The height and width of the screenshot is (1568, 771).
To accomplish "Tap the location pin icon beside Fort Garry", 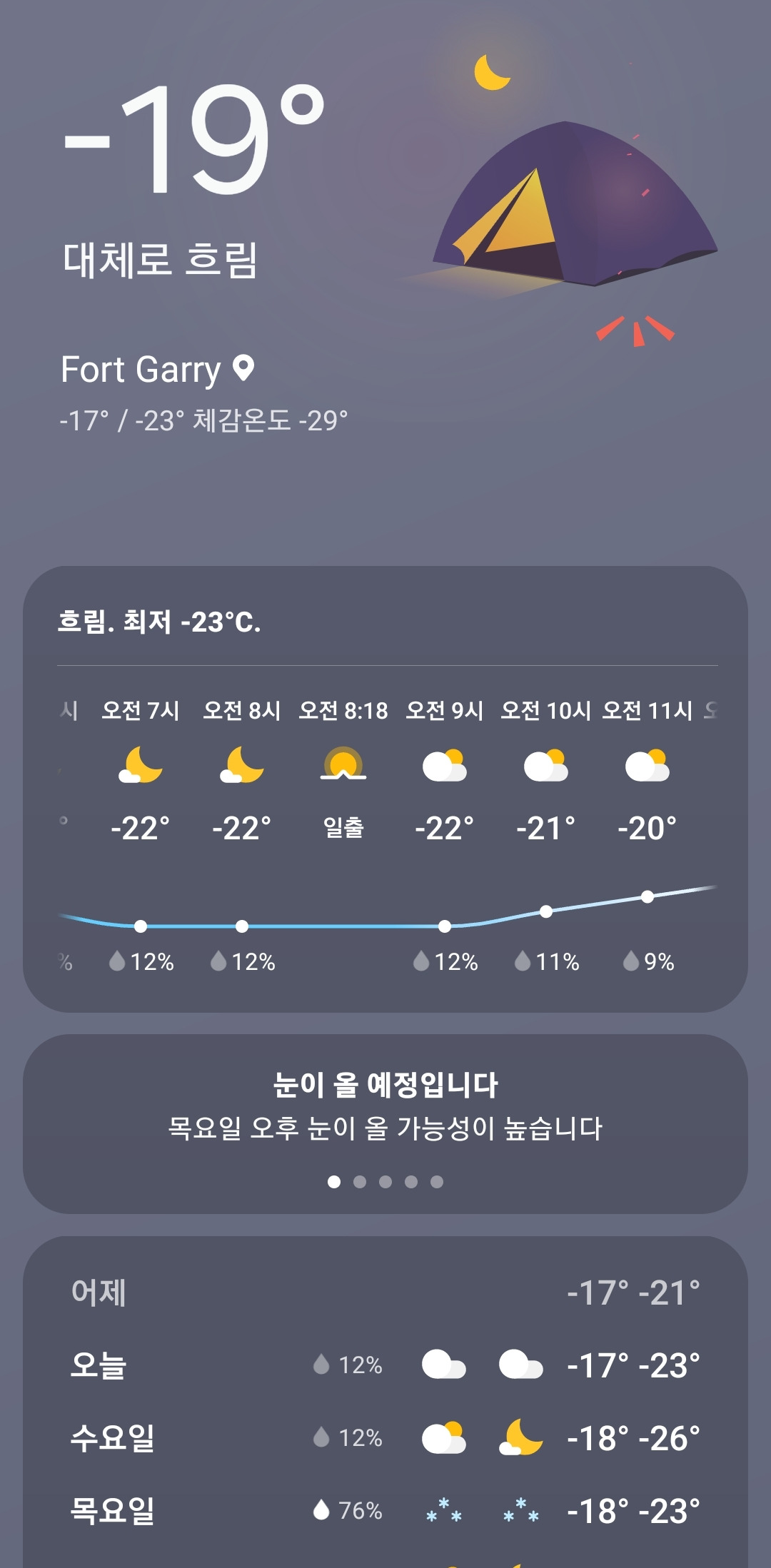I will coord(242,369).
